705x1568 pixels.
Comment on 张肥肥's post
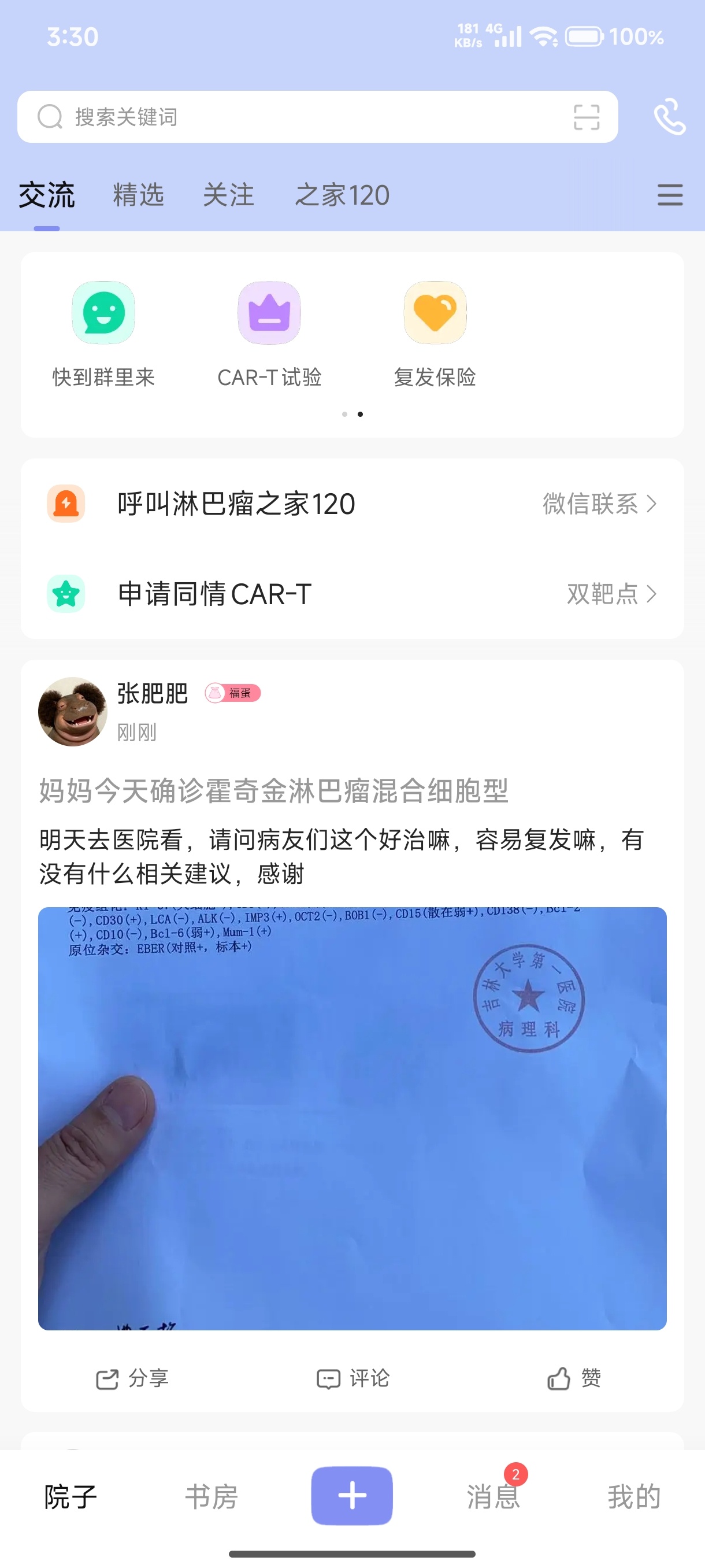[353, 1378]
